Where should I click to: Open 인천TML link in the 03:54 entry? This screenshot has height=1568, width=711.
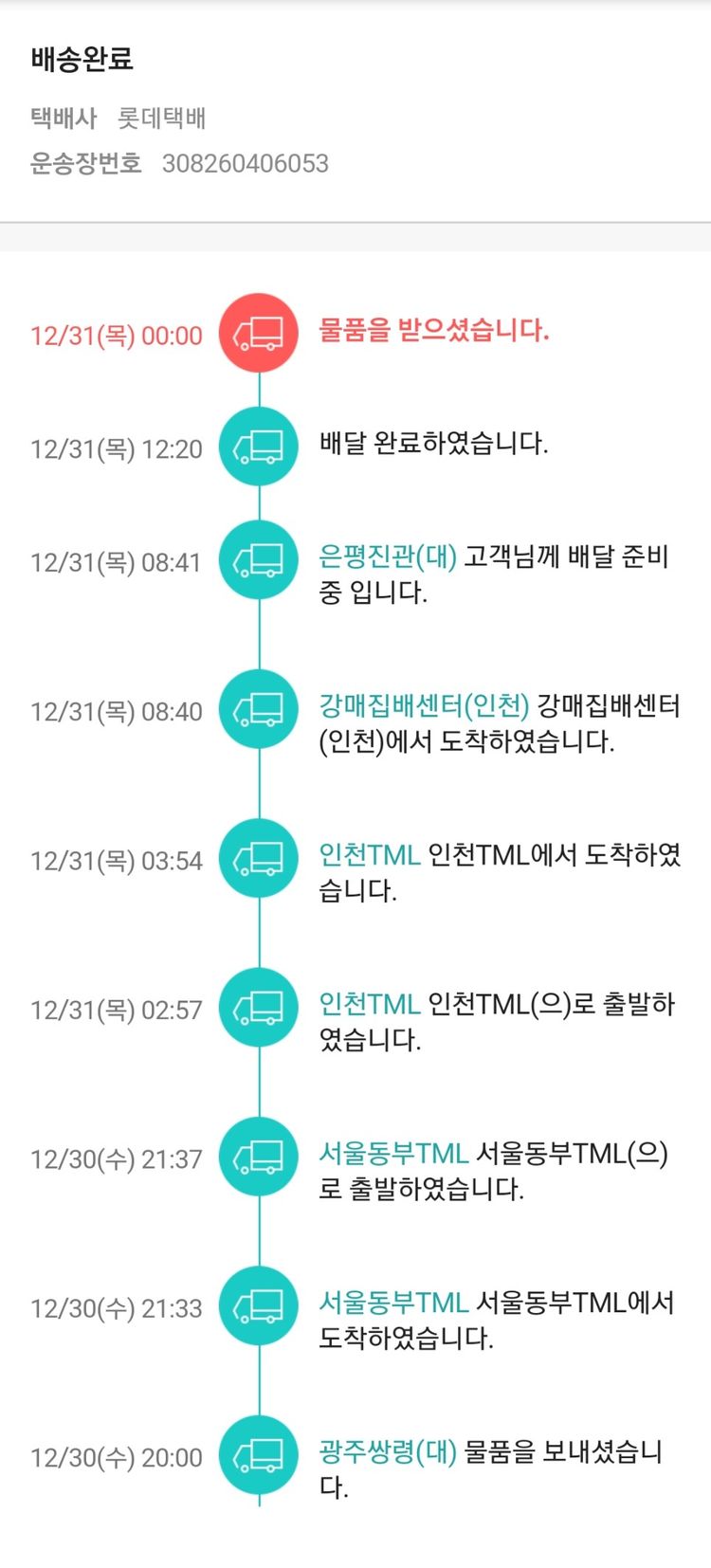point(369,855)
